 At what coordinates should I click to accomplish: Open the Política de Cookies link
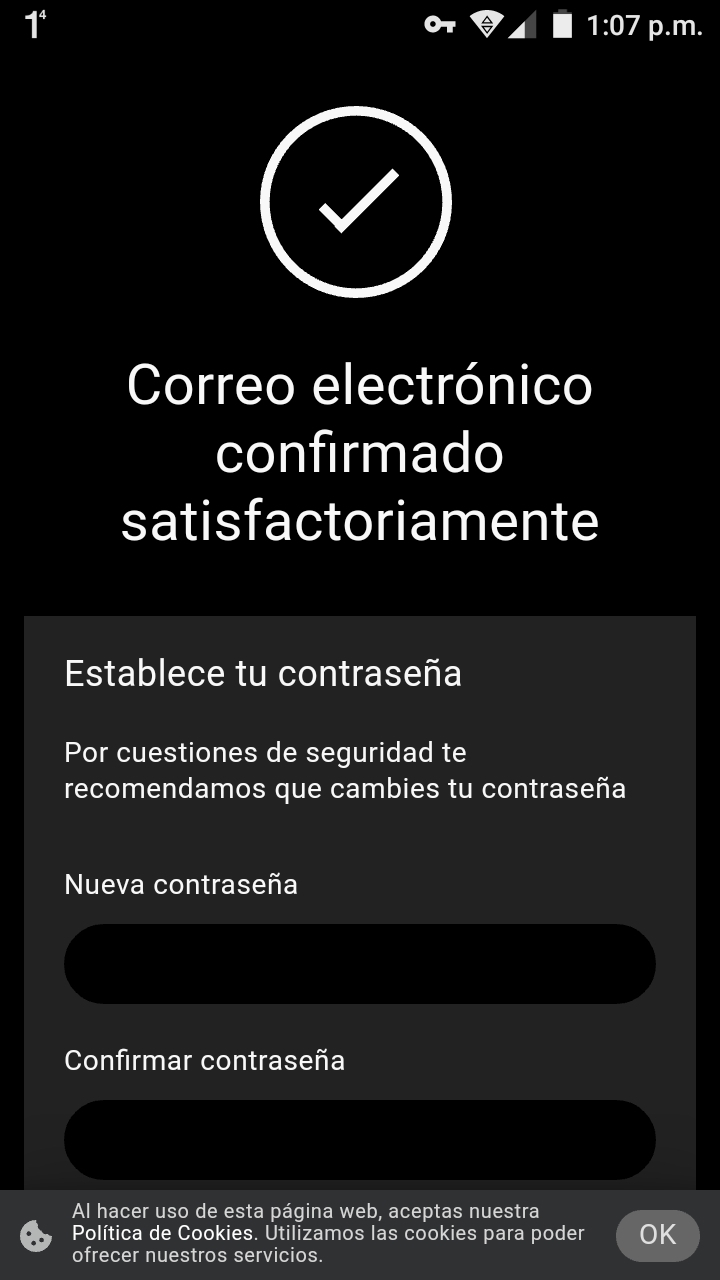[164, 1233]
